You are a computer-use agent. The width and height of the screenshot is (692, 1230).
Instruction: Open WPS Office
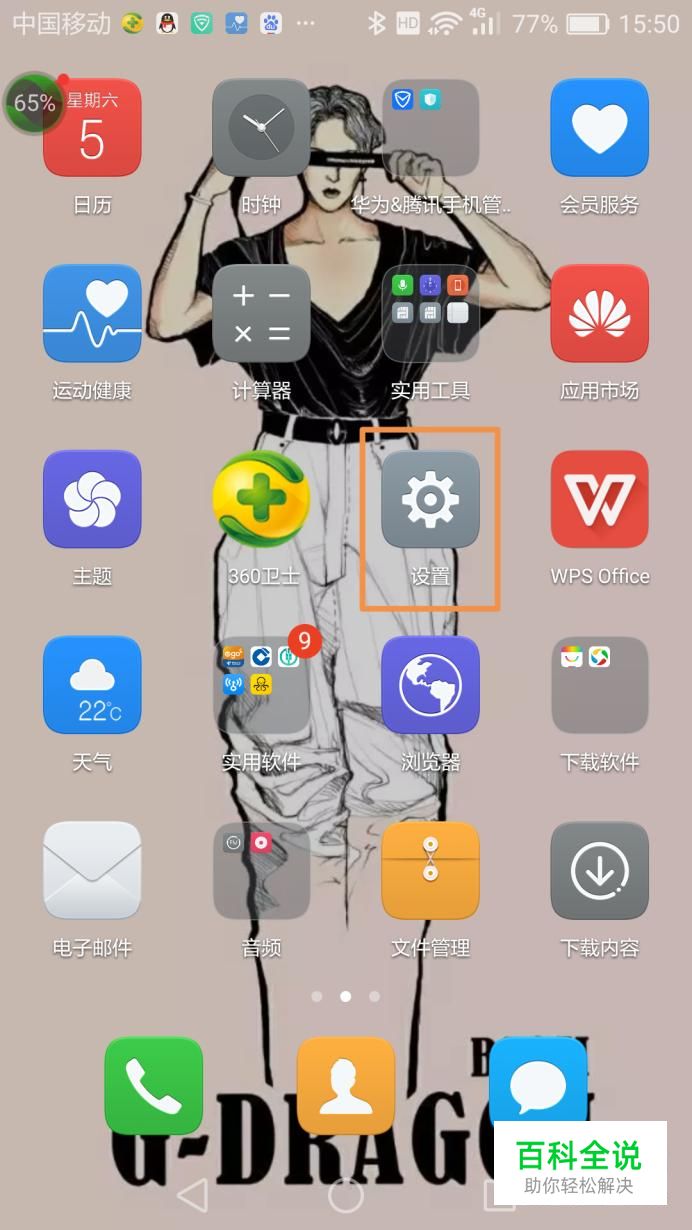point(599,499)
